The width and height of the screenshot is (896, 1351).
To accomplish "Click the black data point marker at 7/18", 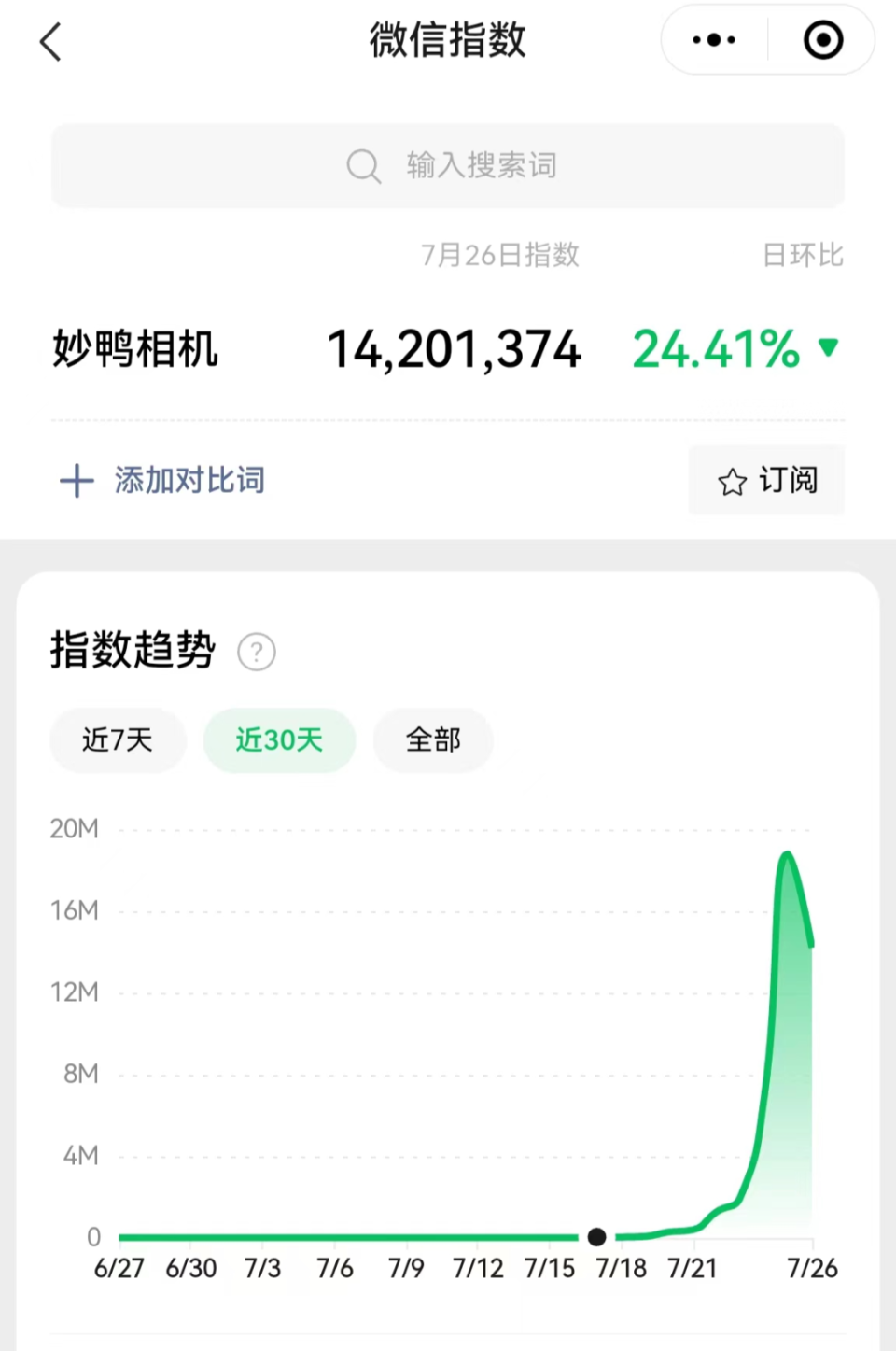I will coord(597,1237).
